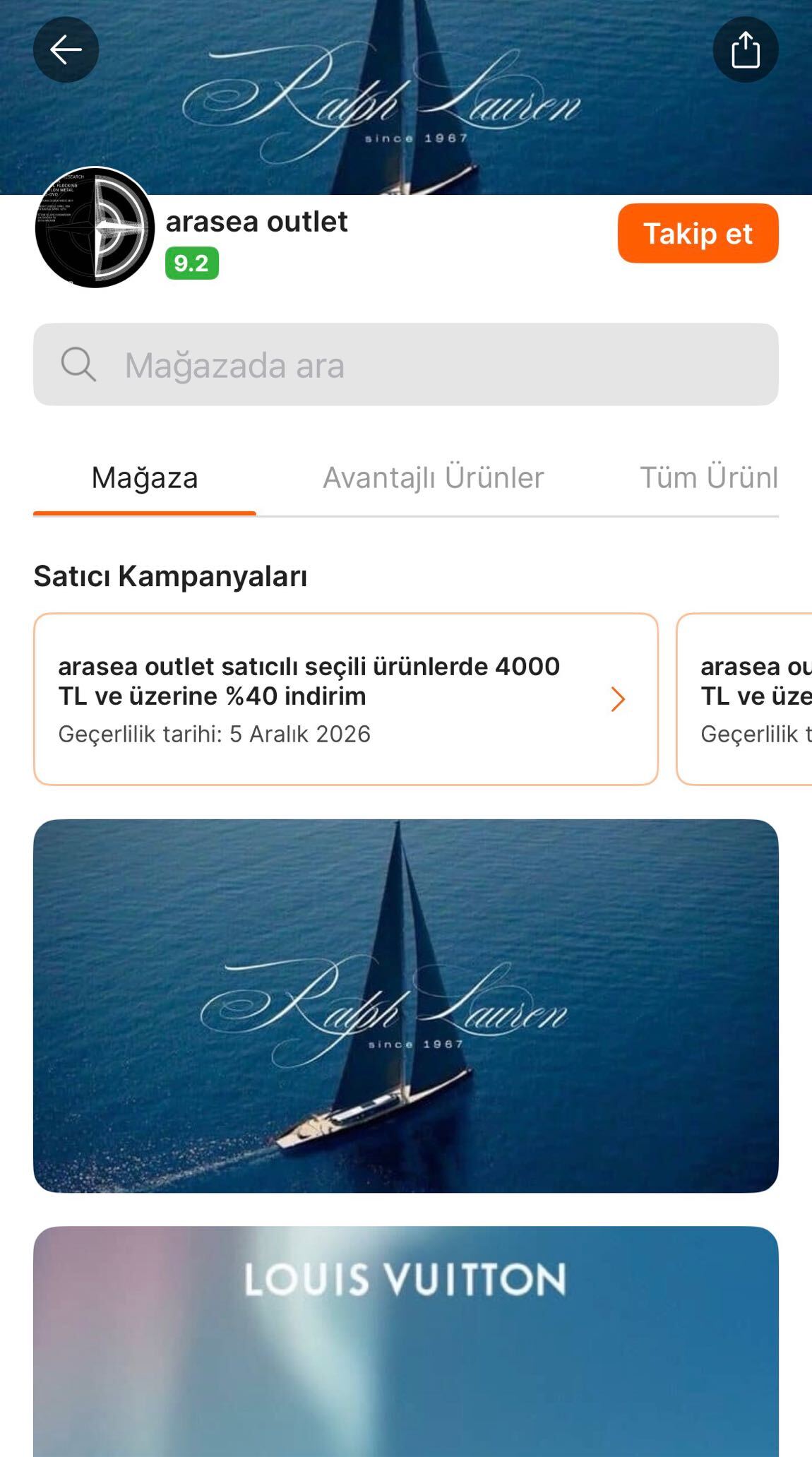Screen dimensions: 812x1457
Task: Follow the store with Takip et
Action: (698, 234)
